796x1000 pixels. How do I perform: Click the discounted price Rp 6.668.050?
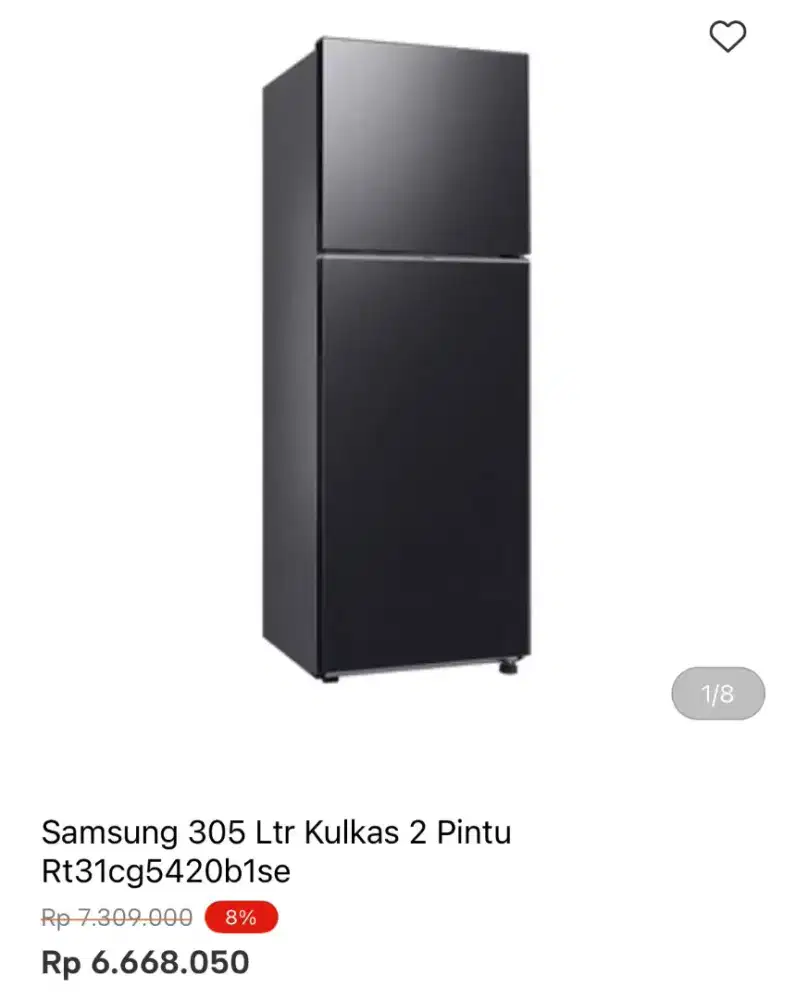coord(146,962)
